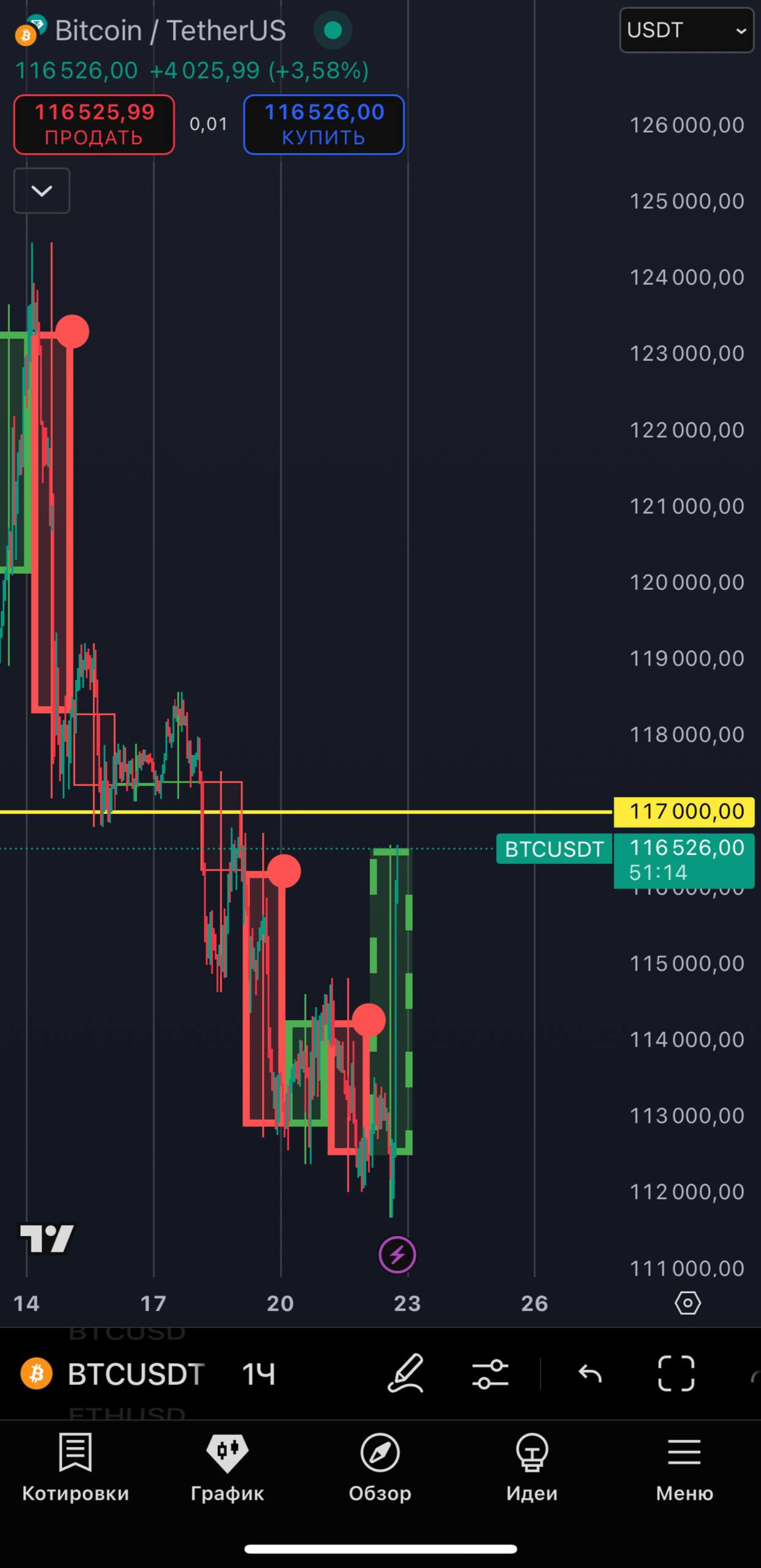Open the chart settings sliders icon

click(490, 1374)
